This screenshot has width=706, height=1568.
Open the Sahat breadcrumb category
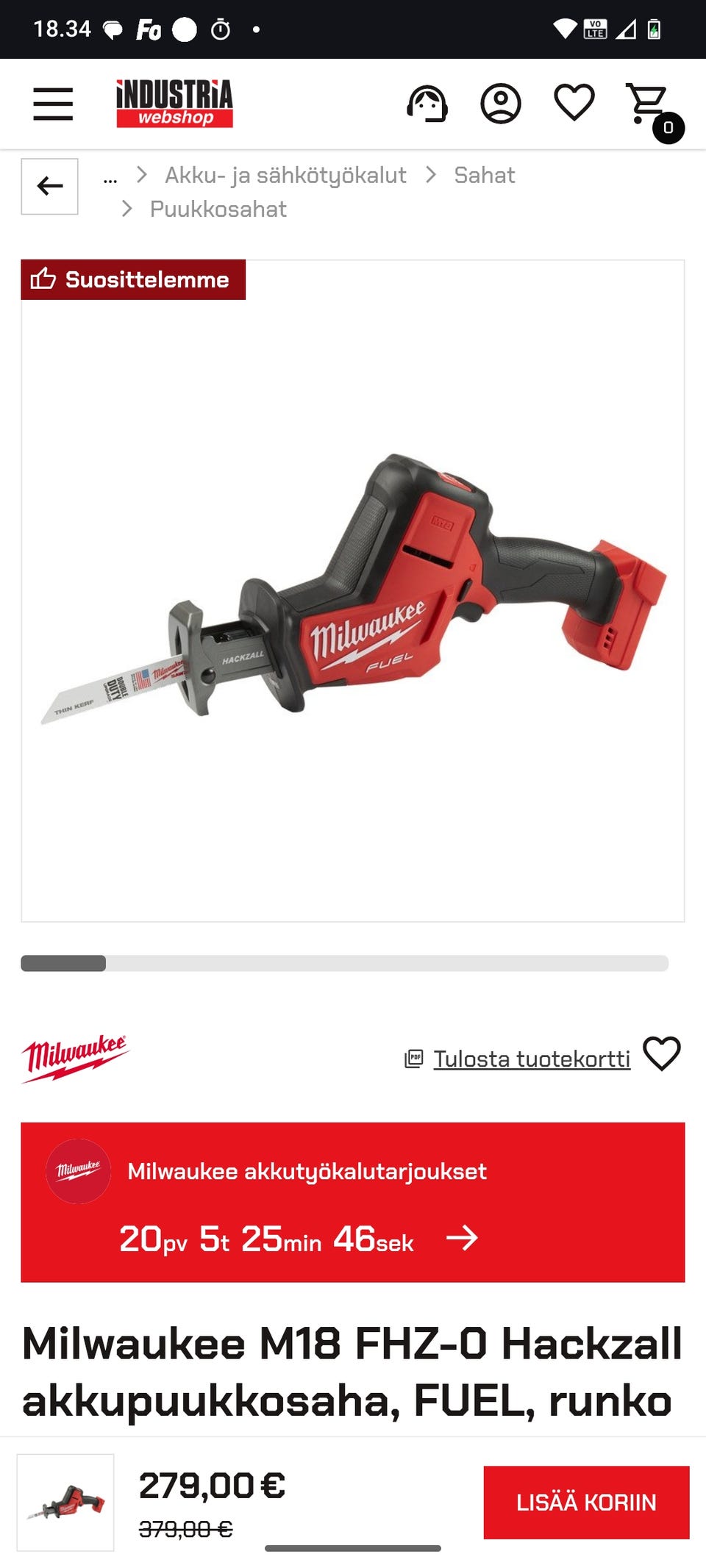[484, 175]
